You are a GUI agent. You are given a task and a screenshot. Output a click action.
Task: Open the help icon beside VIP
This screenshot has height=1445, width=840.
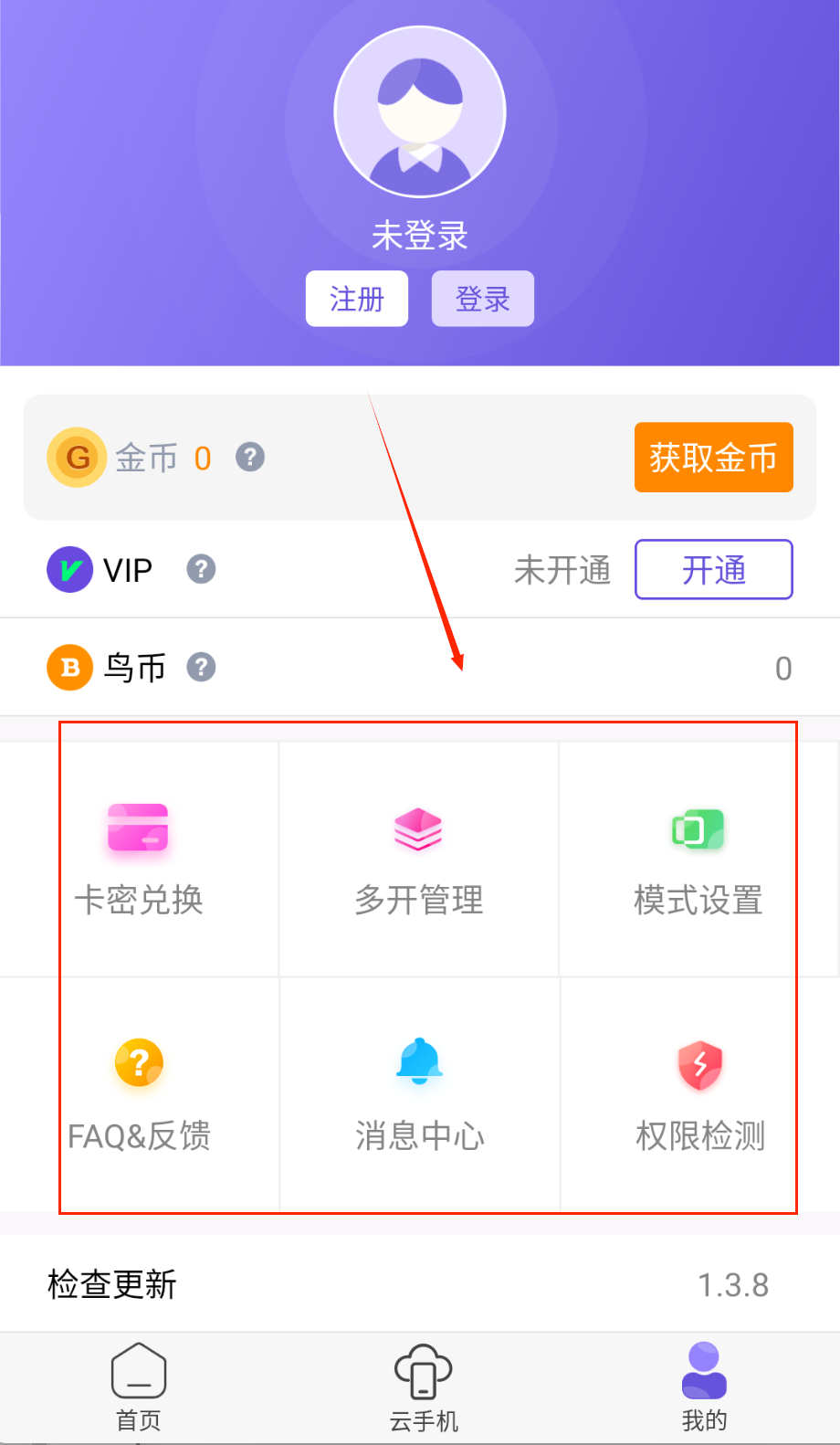201,570
